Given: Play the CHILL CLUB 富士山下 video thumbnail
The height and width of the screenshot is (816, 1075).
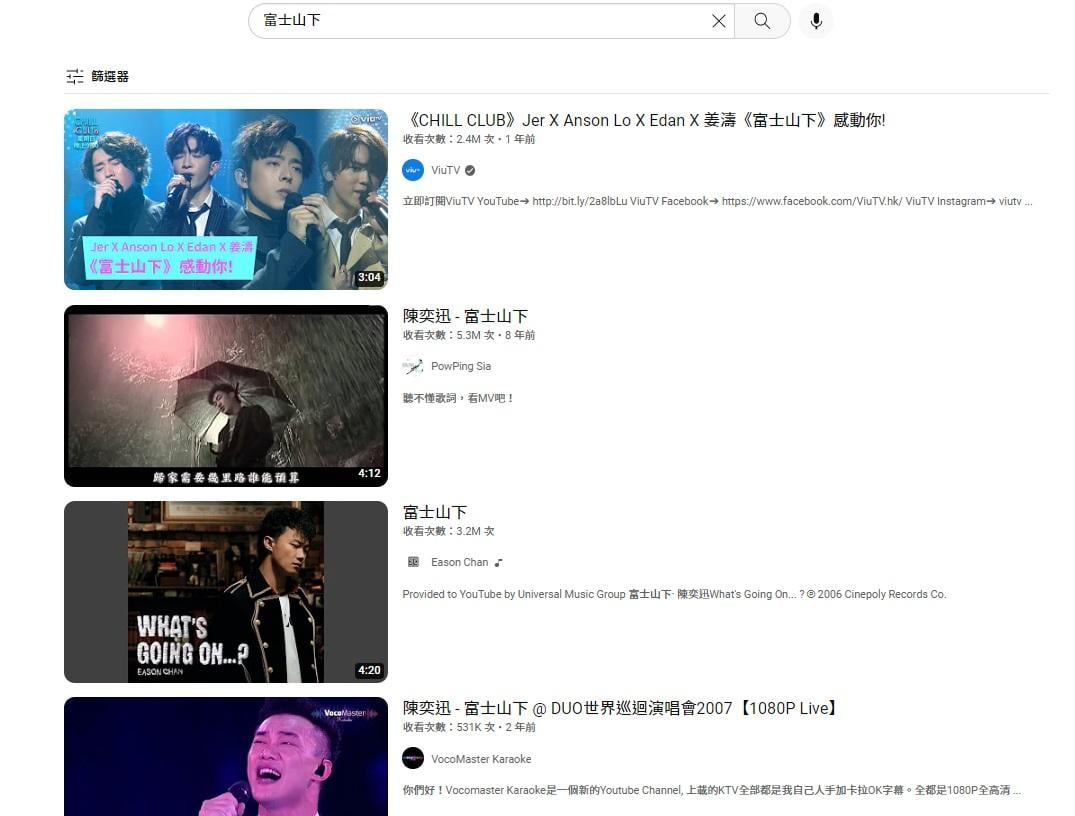Looking at the screenshot, I should click(226, 199).
